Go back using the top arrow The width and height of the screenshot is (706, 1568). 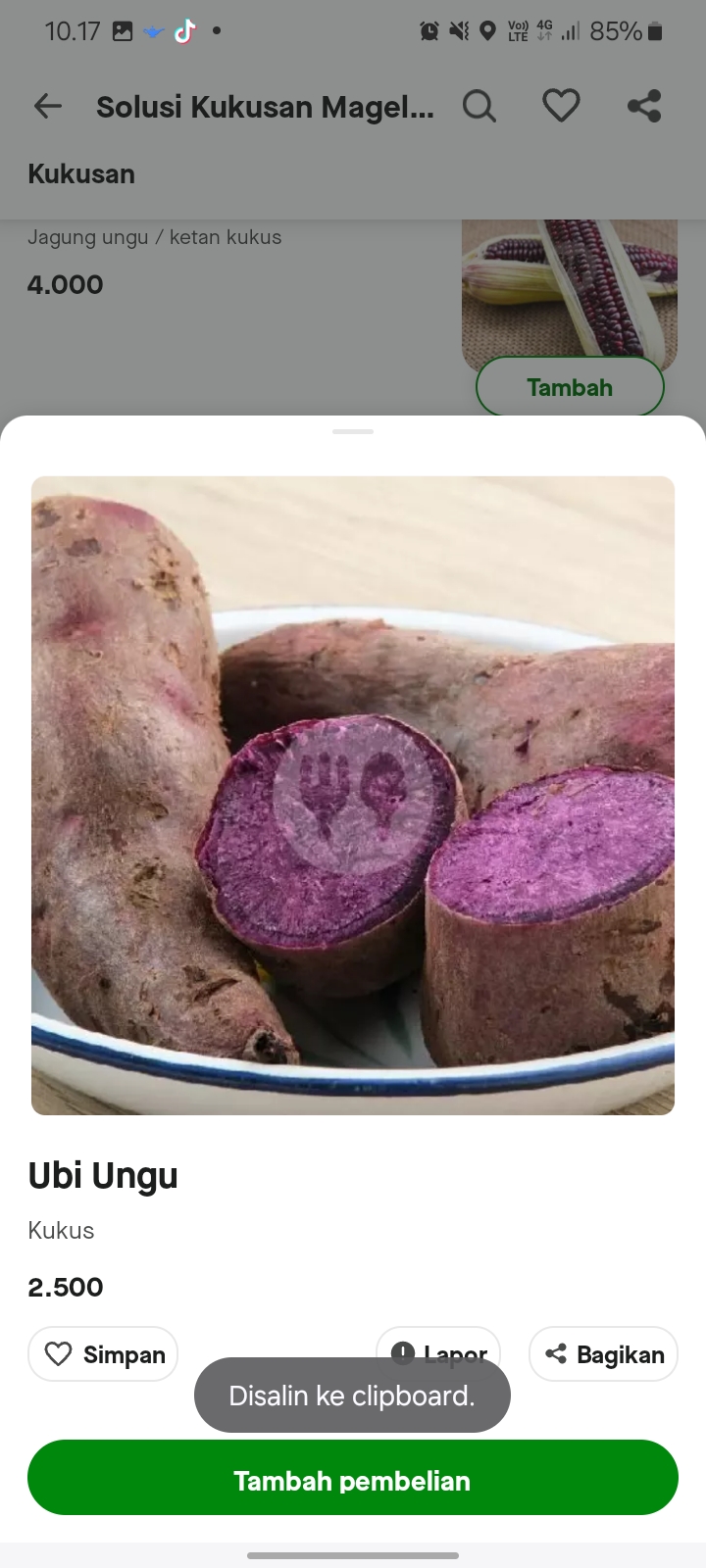pyautogui.click(x=47, y=106)
